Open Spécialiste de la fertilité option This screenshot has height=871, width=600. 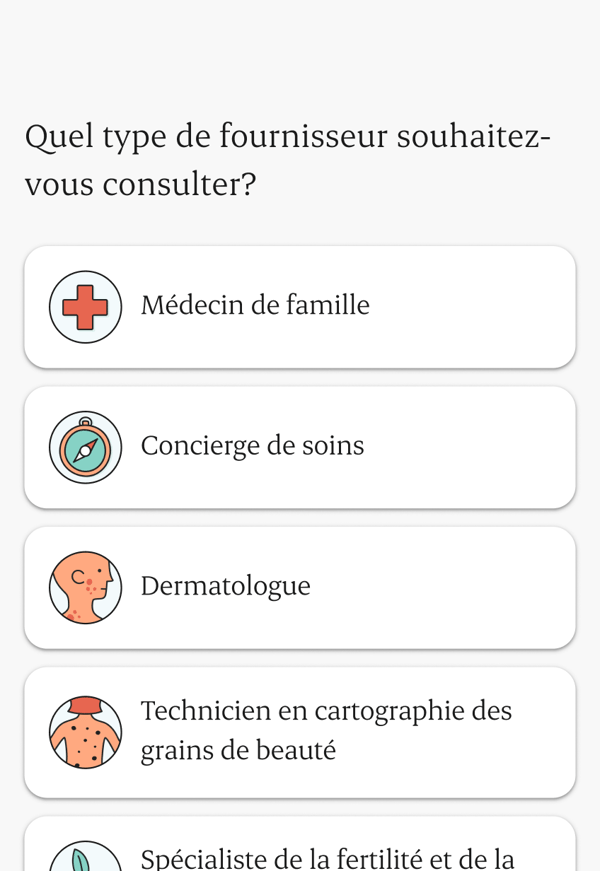coord(299,850)
